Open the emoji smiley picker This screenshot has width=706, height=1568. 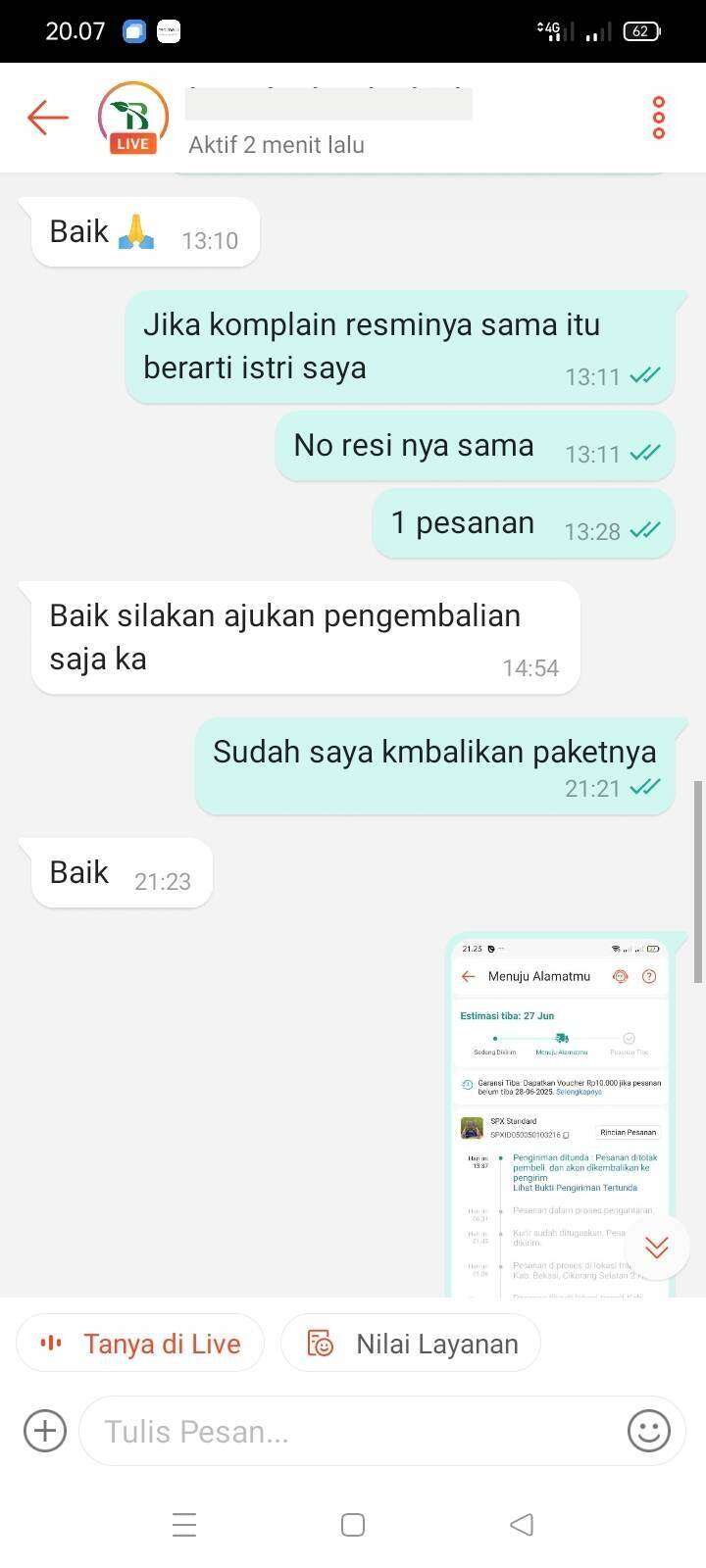point(649,1431)
